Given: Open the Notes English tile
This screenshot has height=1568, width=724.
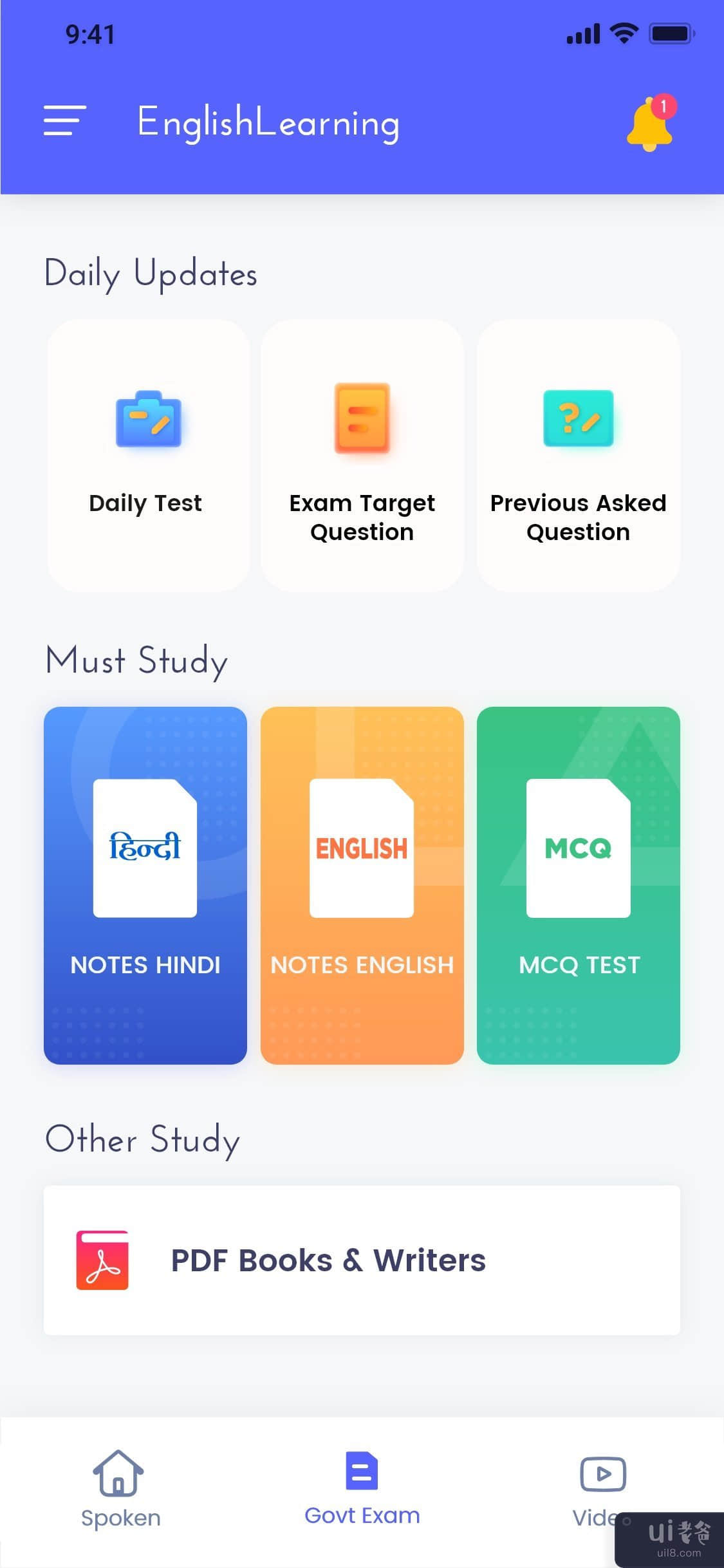Looking at the screenshot, I should [362, 885].
